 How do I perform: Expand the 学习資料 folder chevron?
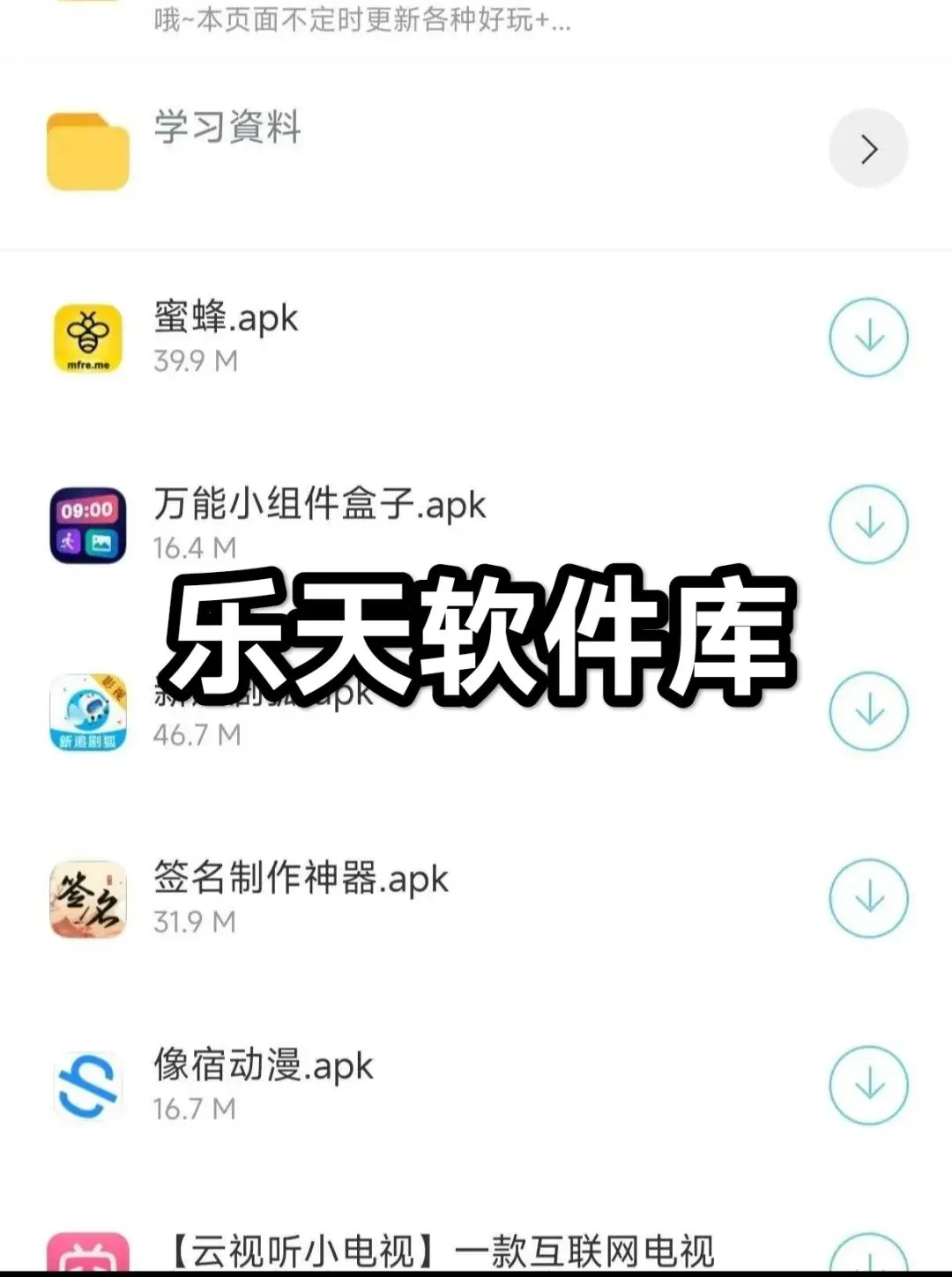pos(868,149)
